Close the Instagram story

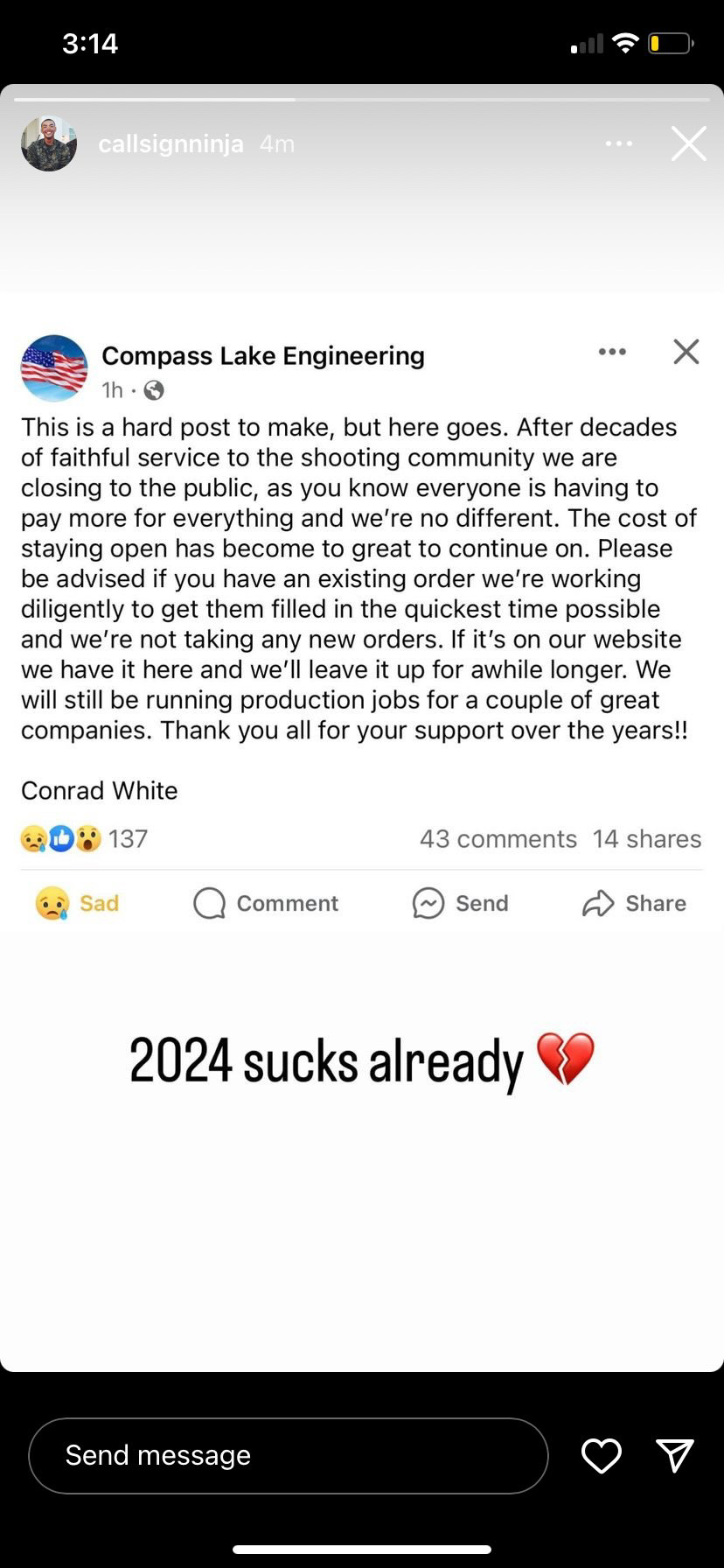pyautogui.click(x=688, y=143)
